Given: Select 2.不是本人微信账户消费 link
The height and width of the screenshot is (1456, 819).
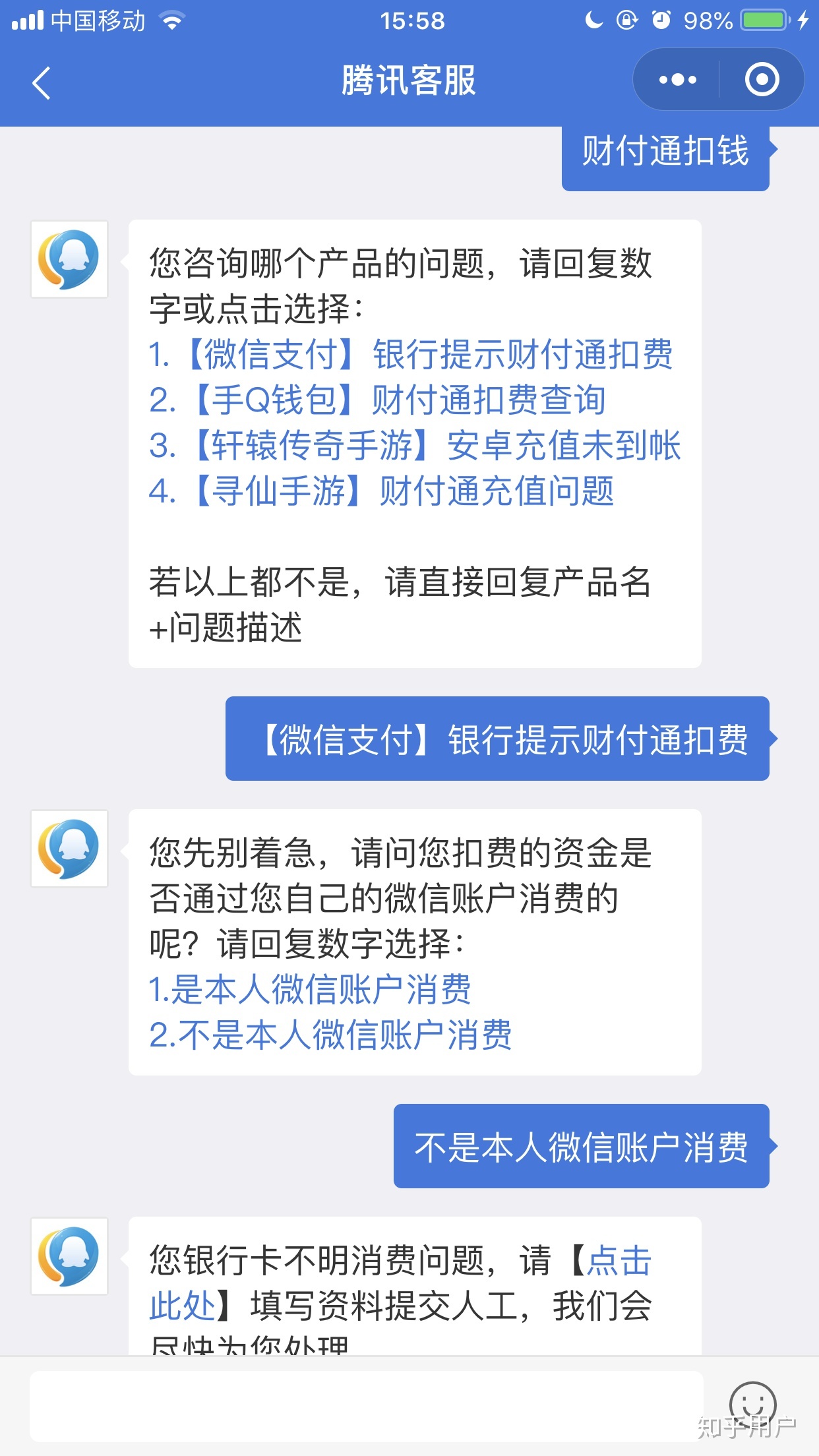Looking at the screenshot, I should (330, 1035).
